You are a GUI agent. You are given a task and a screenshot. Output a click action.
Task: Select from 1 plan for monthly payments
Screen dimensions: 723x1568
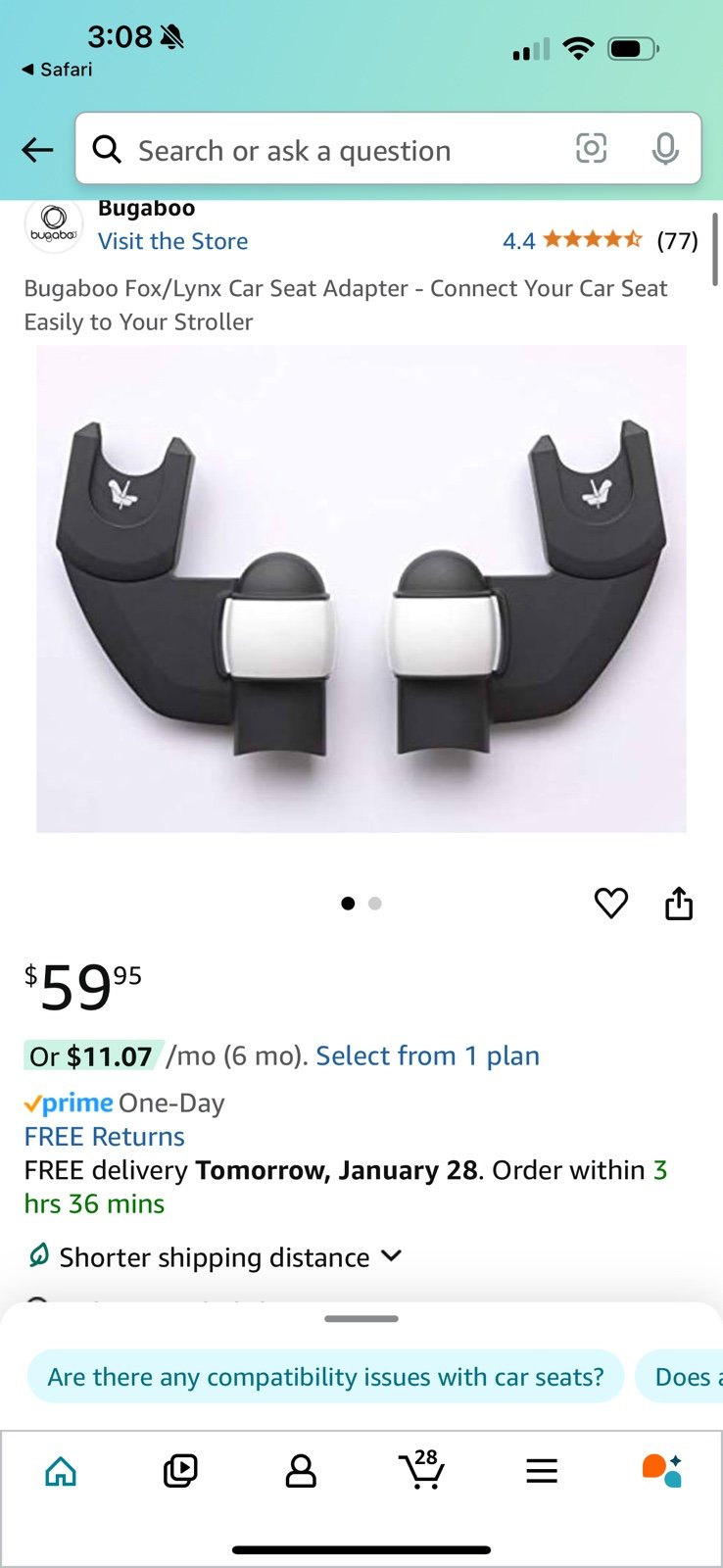(427, 1055)
